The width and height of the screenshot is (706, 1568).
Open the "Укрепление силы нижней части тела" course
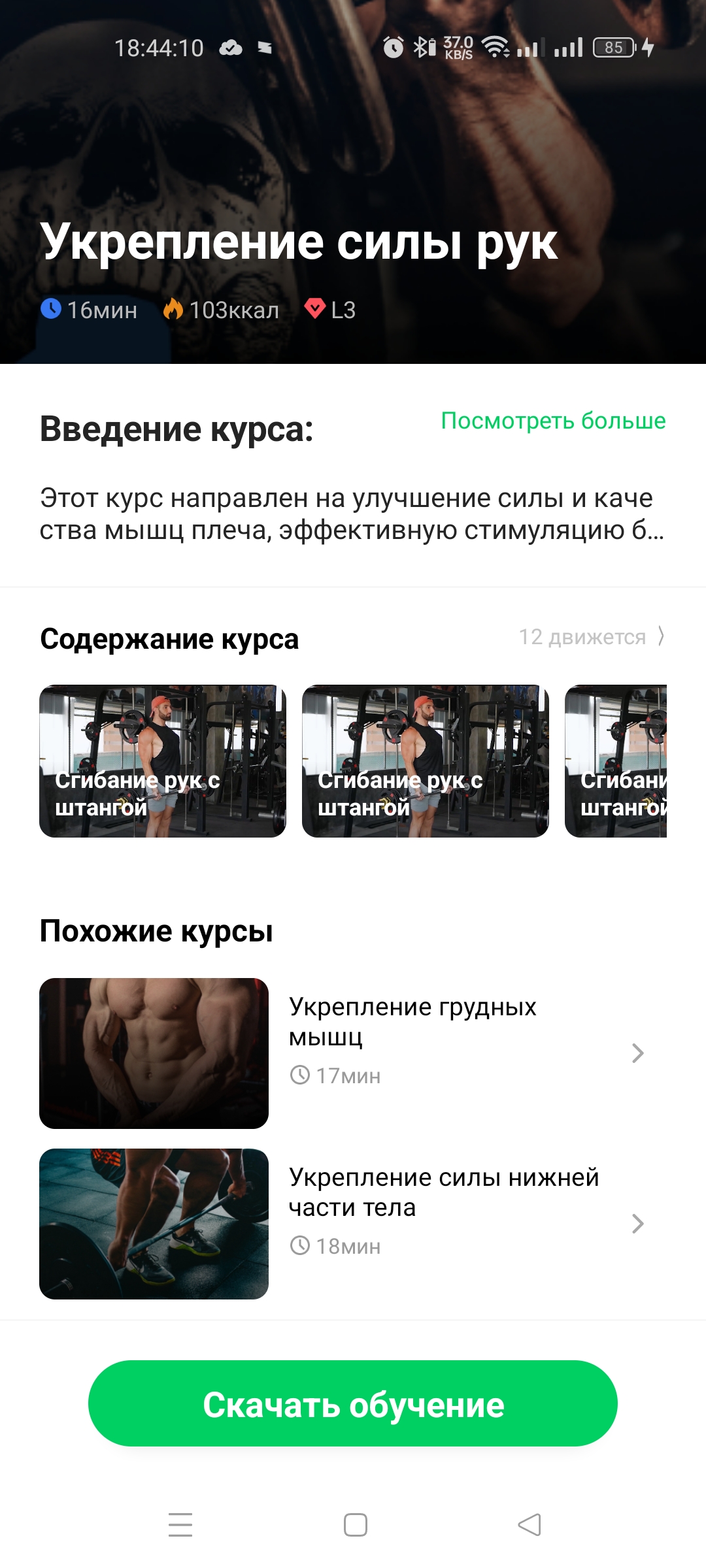click(x=353, y=1224)
